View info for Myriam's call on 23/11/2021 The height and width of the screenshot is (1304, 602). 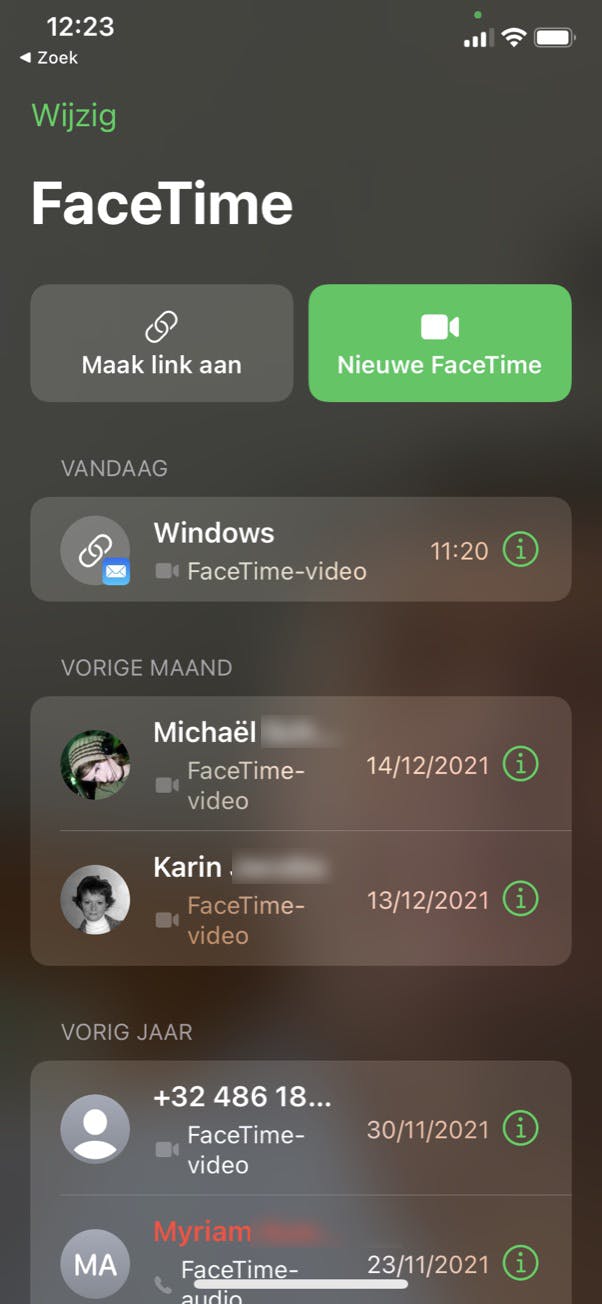coord(520,1263)
